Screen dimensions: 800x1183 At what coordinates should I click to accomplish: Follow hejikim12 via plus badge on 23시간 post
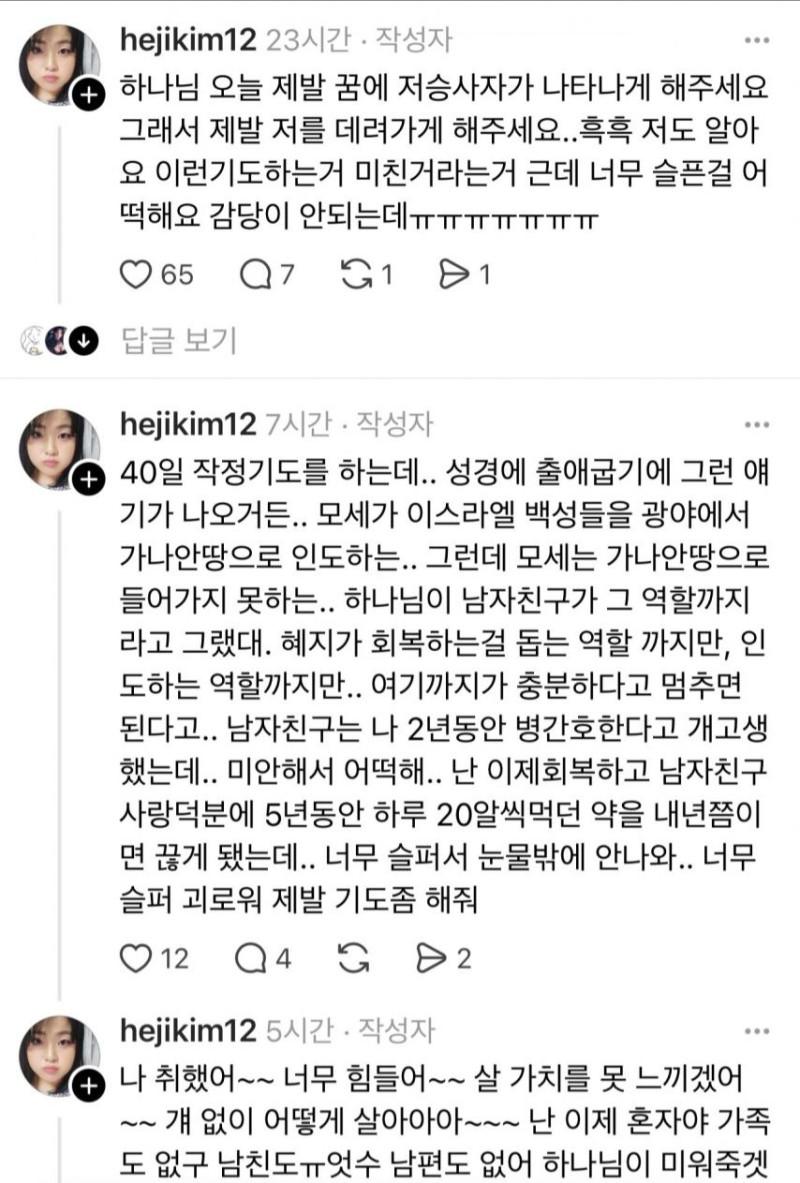[x=89, y=96]
